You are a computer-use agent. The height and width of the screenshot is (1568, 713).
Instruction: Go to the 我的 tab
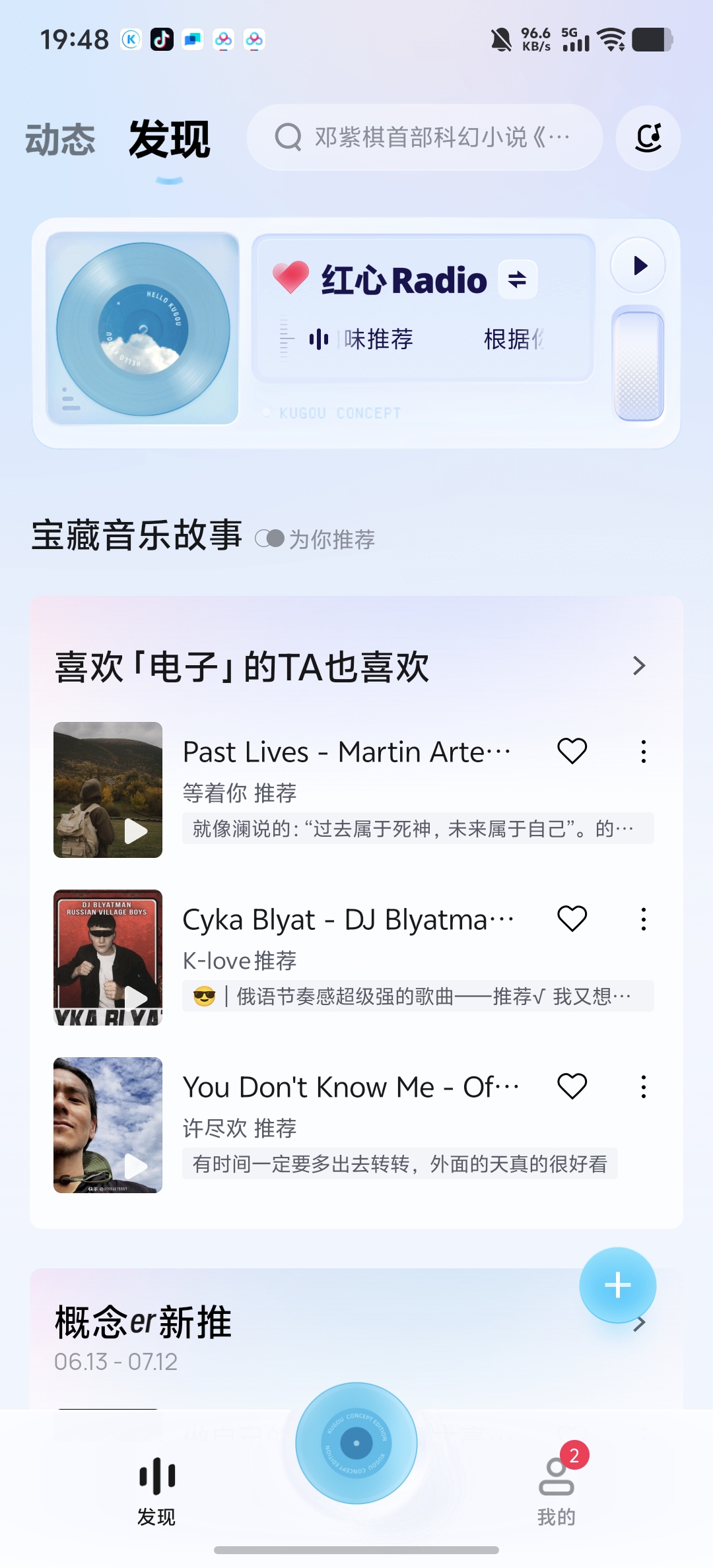[557, 1489]
